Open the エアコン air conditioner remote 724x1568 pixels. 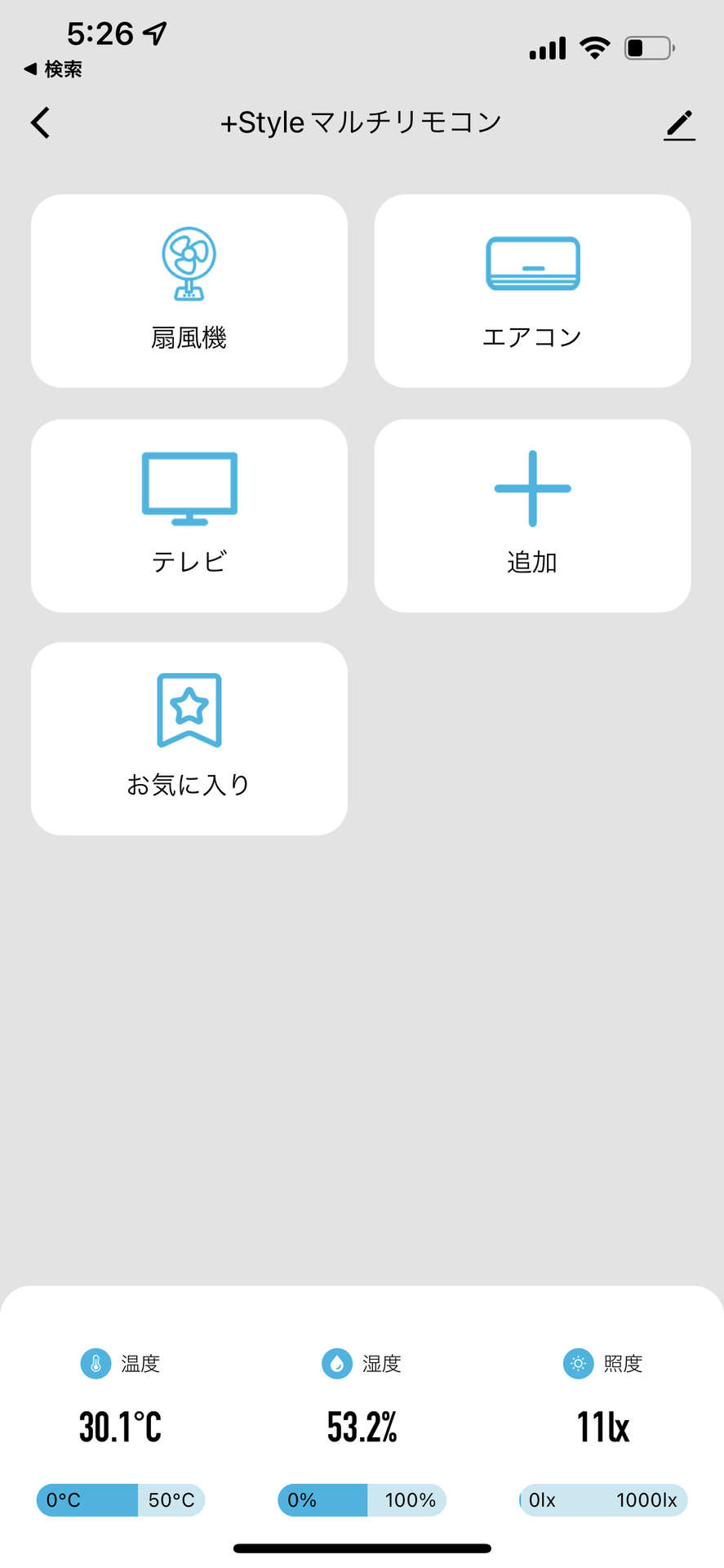[532, 290]
